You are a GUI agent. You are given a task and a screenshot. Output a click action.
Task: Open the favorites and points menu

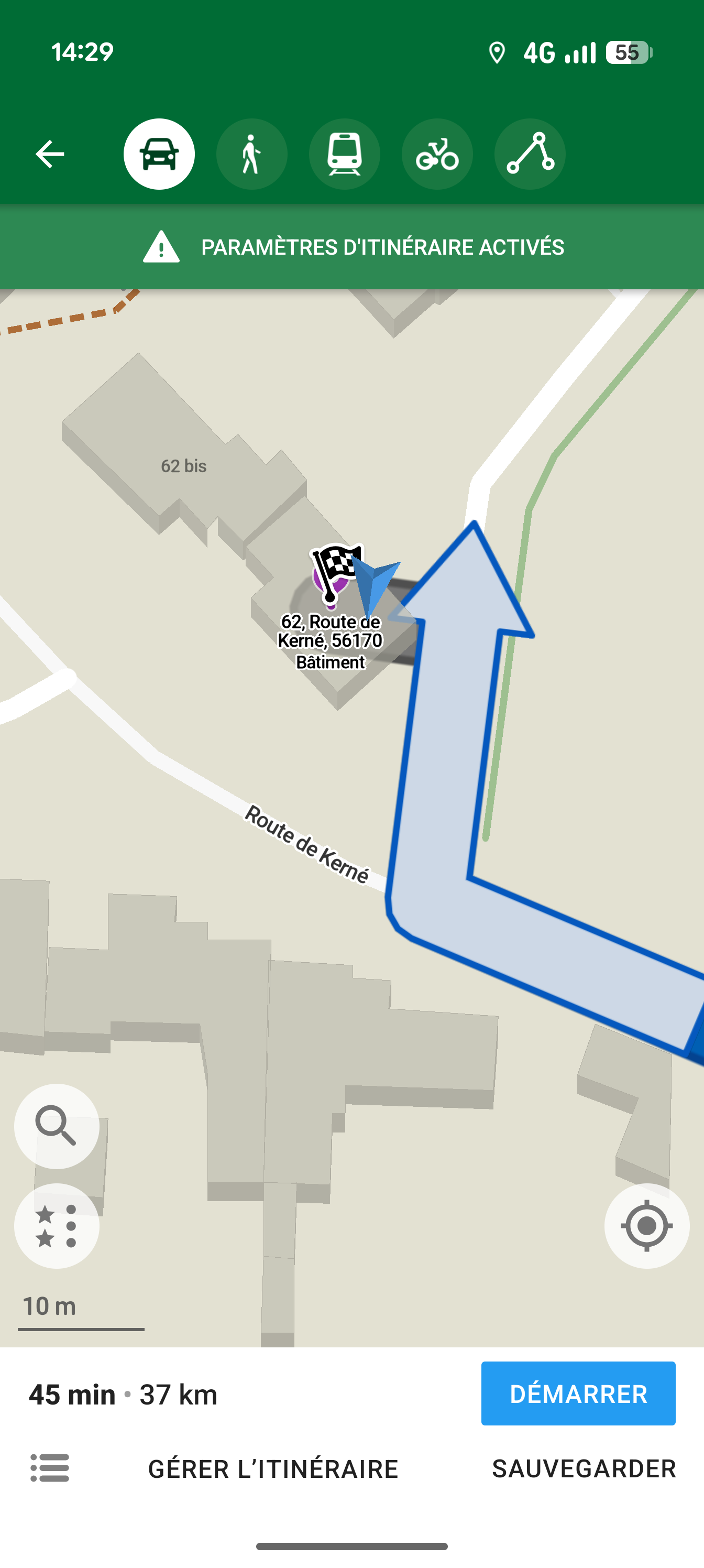[57, 1225]
